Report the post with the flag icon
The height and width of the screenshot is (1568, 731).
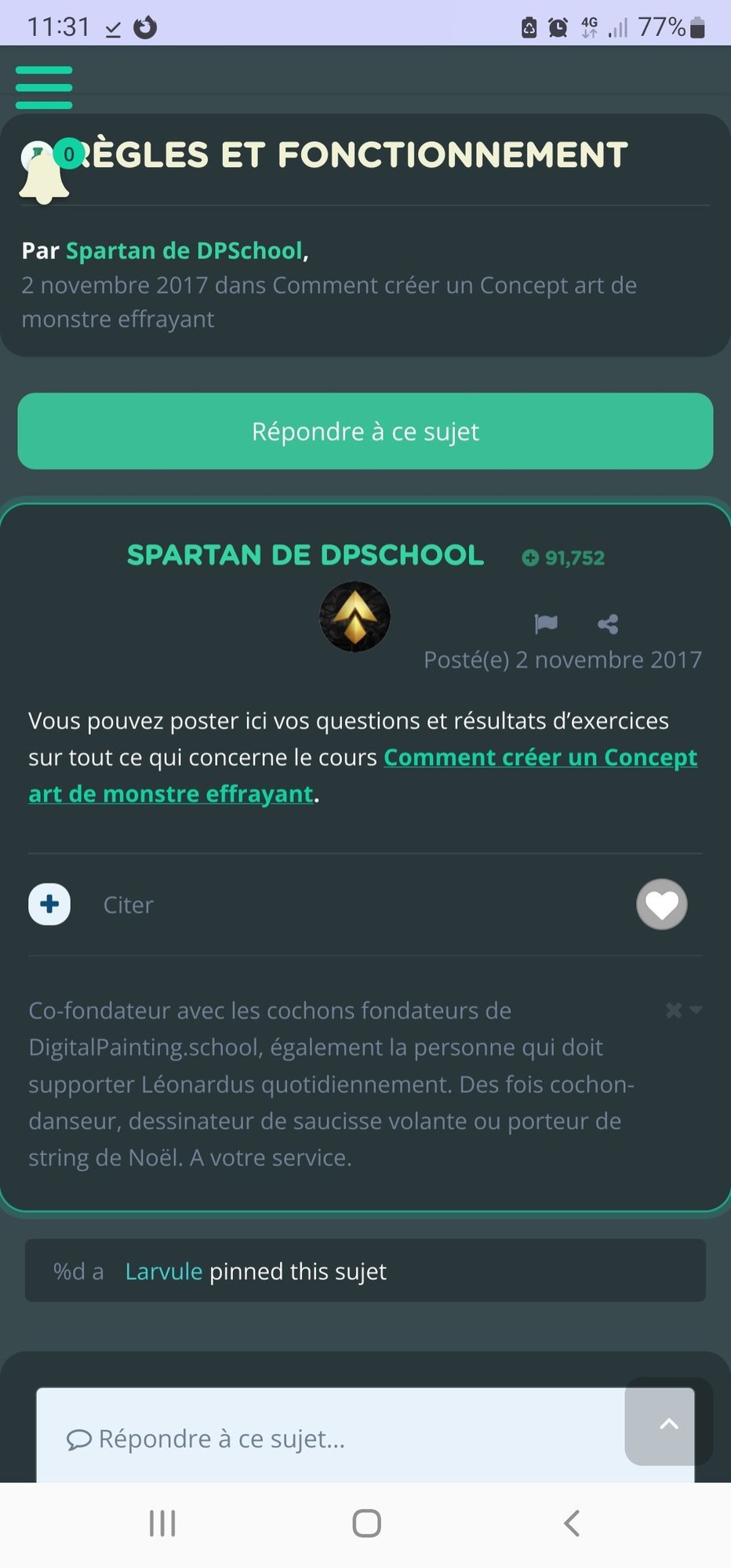point(546,623)
